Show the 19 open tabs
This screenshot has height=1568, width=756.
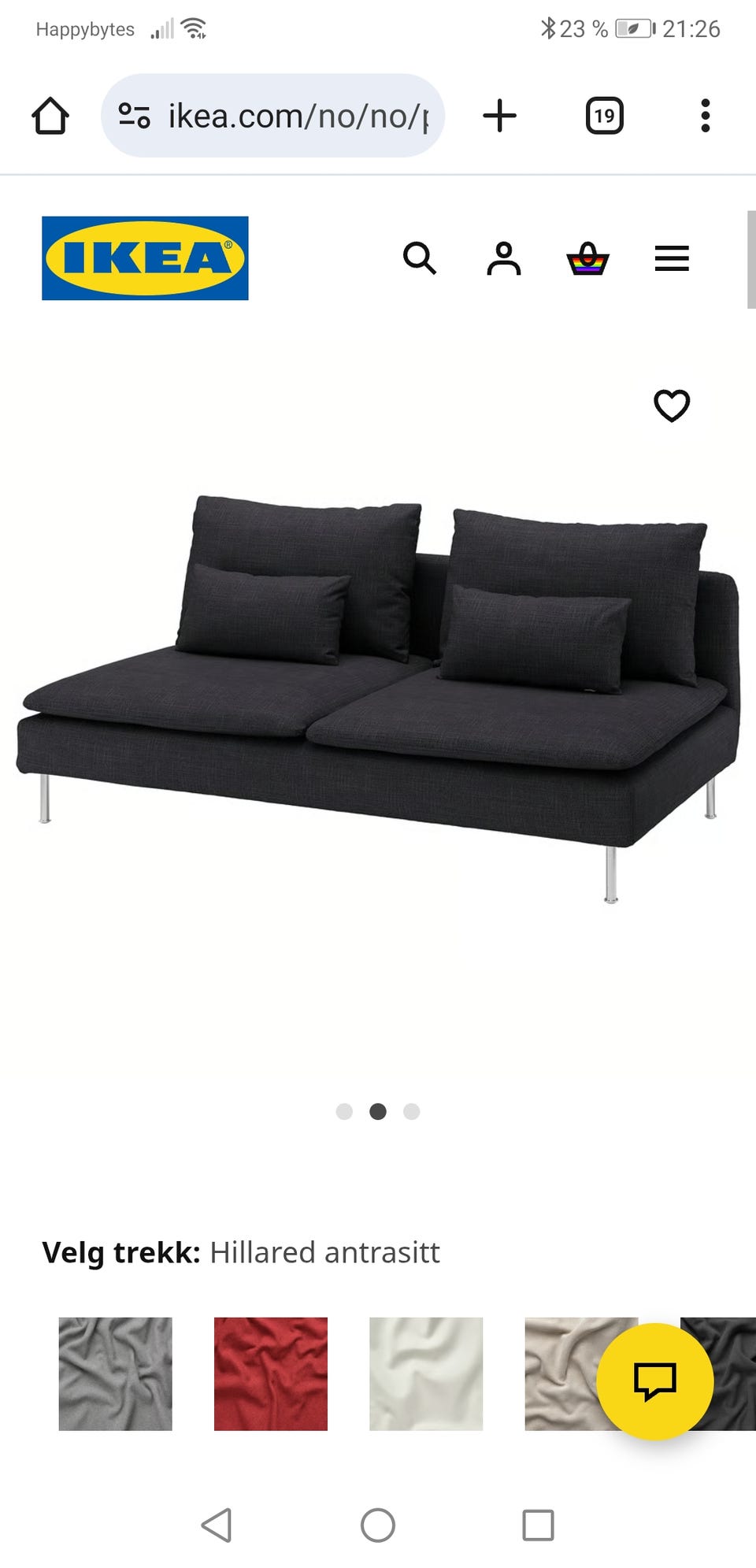click(604, 116)
